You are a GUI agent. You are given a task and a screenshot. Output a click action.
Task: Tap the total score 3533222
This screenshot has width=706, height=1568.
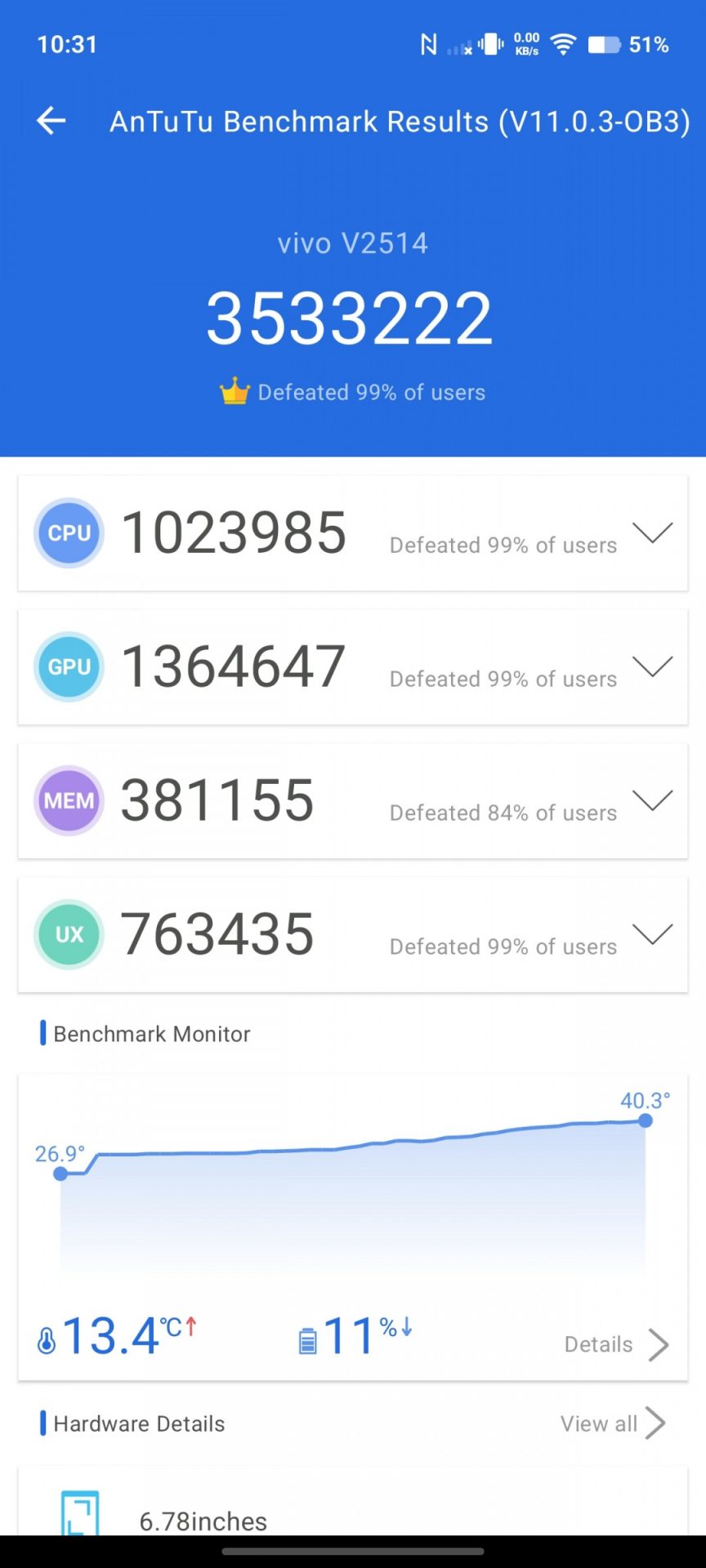[x=351, y=317]
